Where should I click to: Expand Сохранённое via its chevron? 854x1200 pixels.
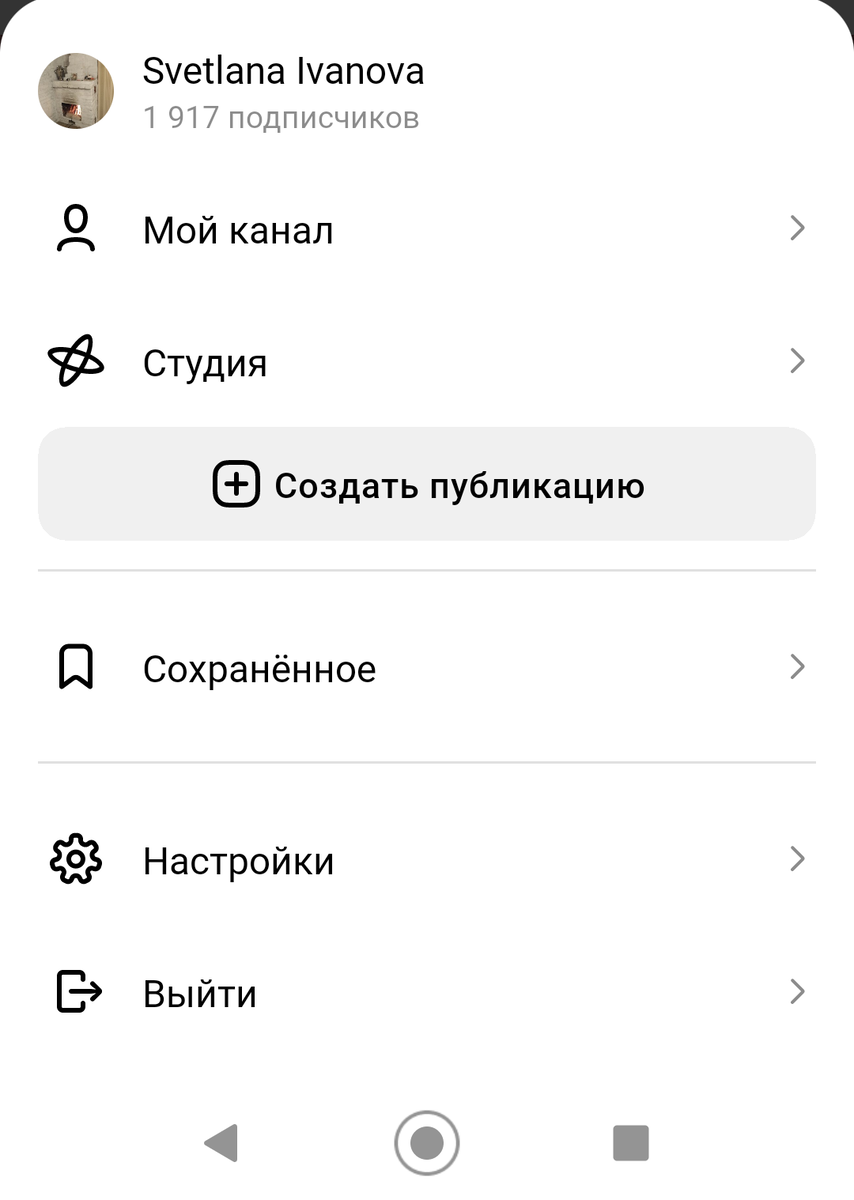pyautogui.click(x=797, y=666)
